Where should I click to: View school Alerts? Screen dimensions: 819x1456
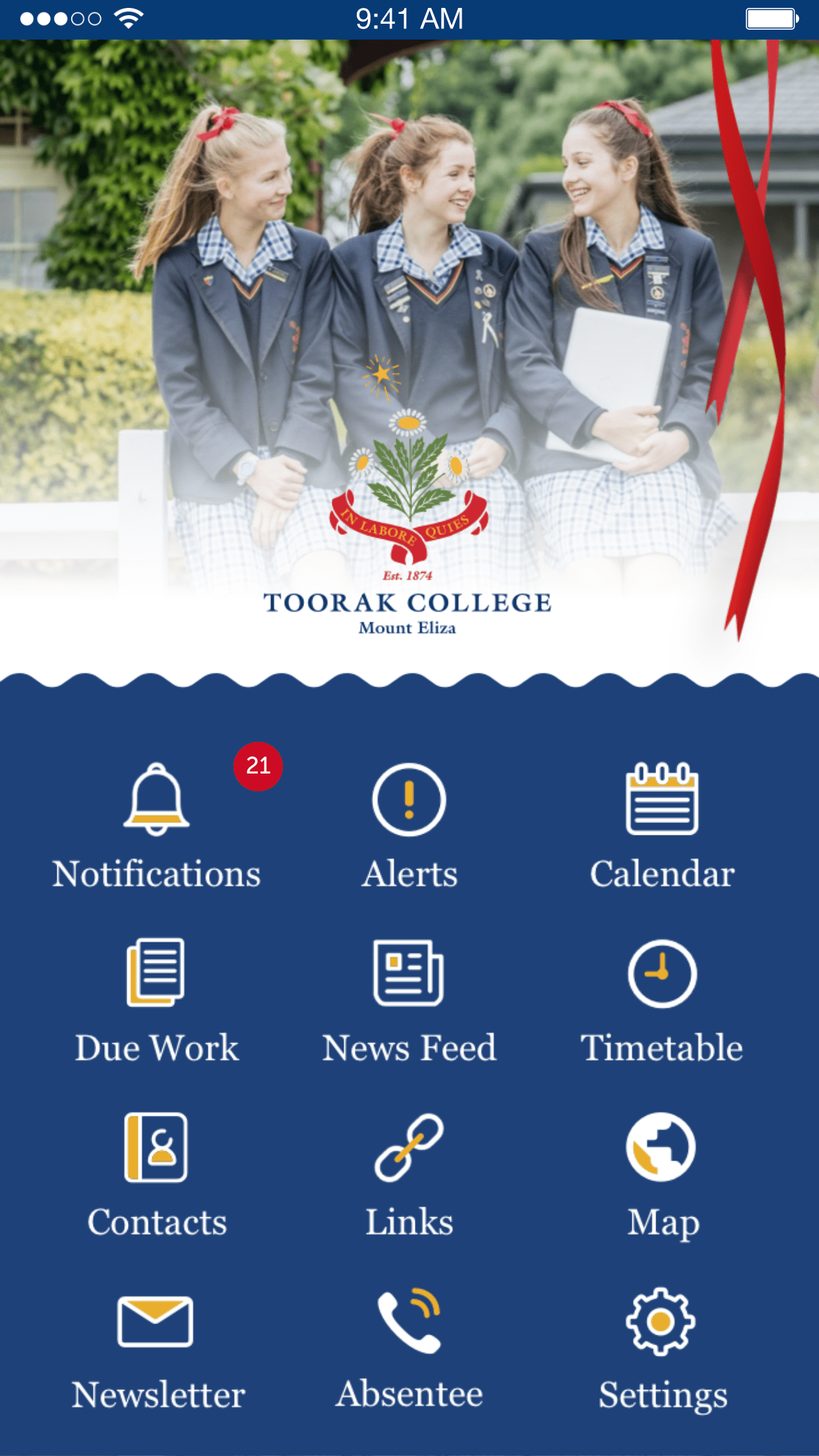(x=409, y=826)
